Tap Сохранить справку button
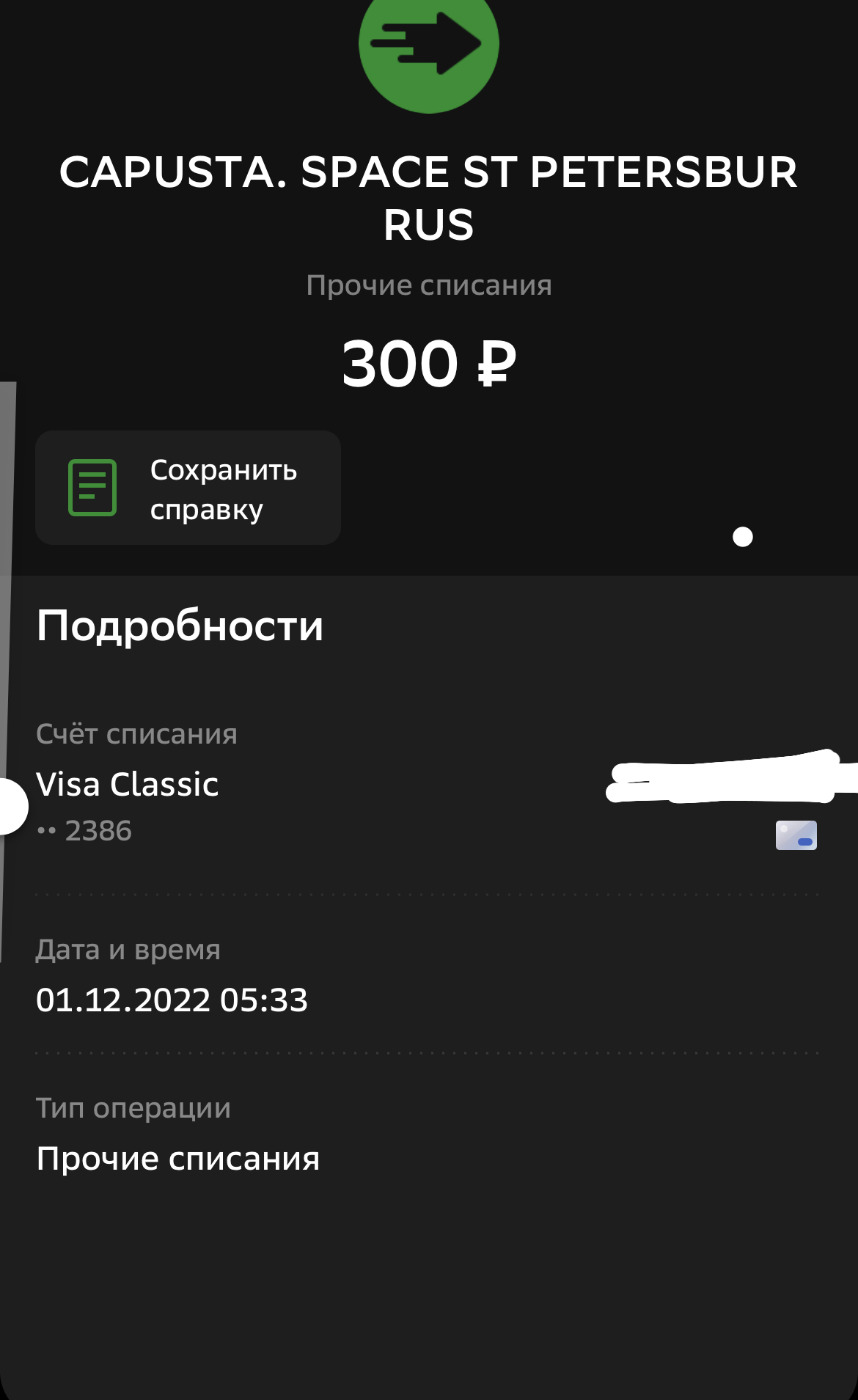This screenshot has height=1400, width=858. pyautogui.click(x=188, y=488)
